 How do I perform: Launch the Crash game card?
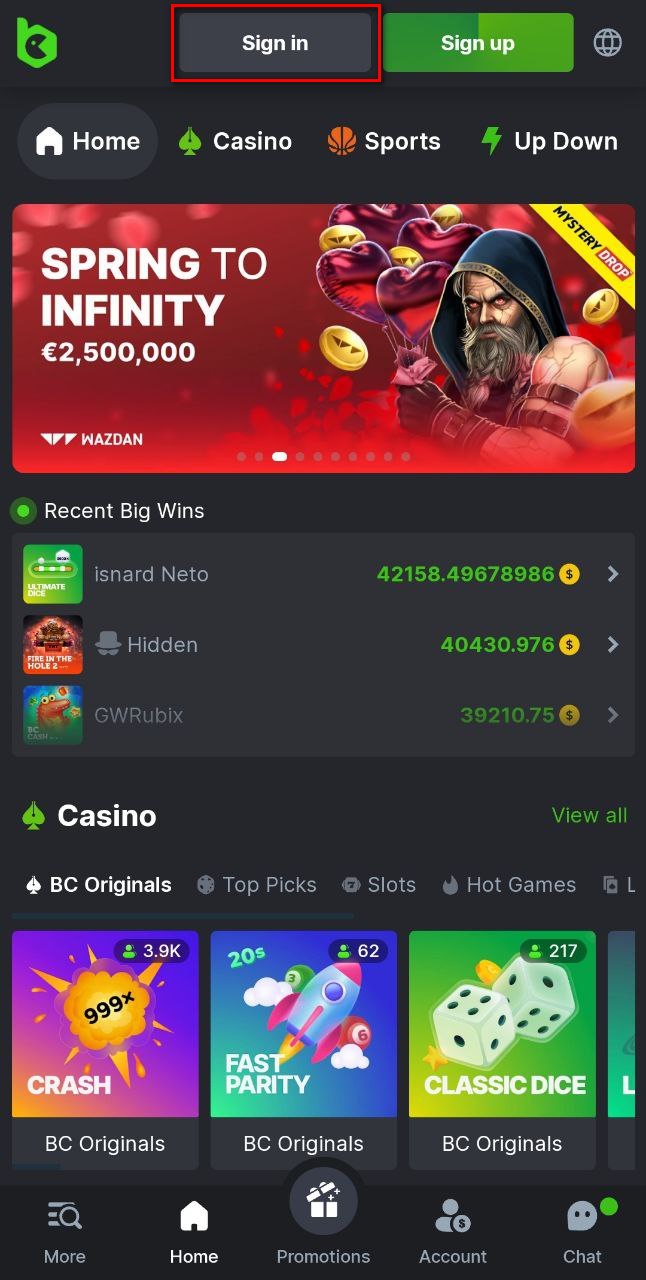105,1025
